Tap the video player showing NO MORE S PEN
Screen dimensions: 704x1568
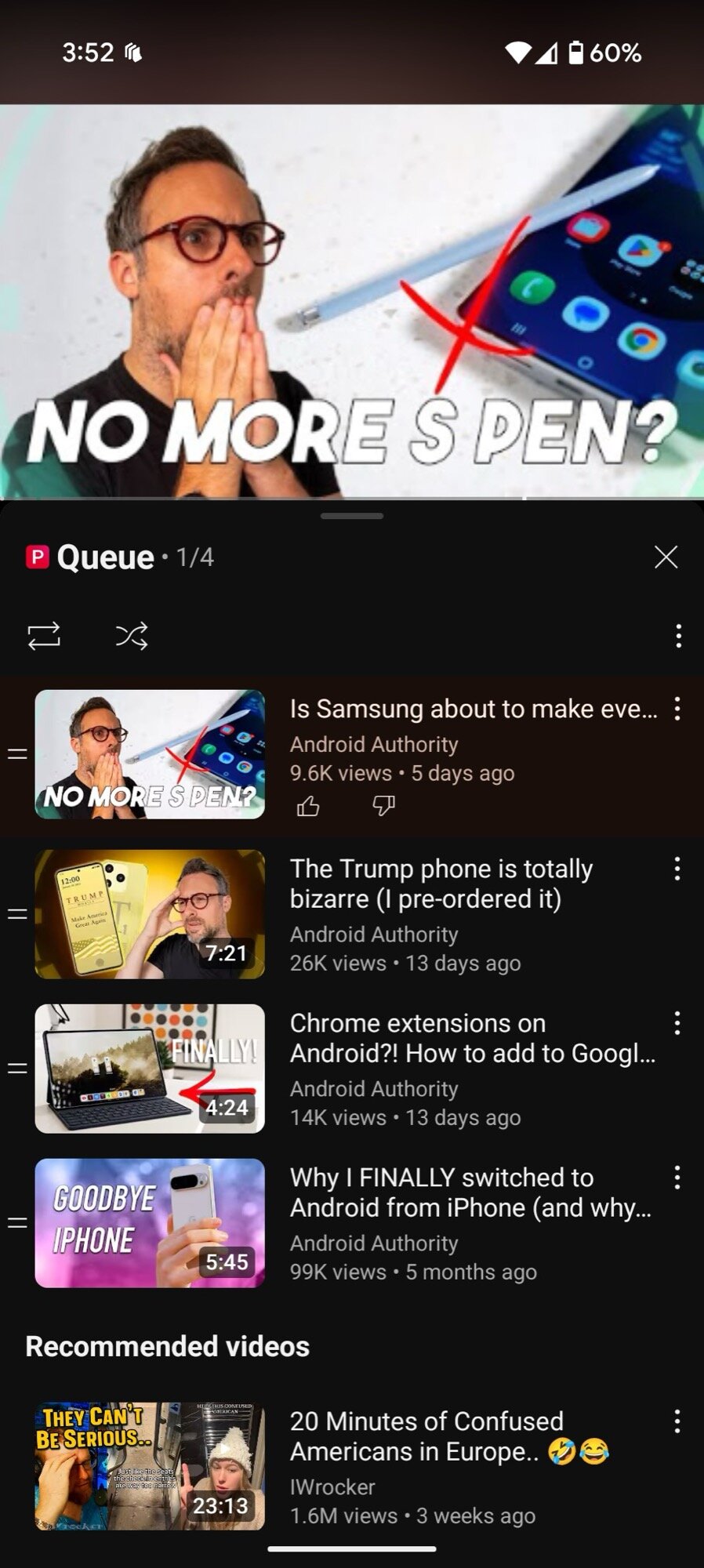click(352, 302)
